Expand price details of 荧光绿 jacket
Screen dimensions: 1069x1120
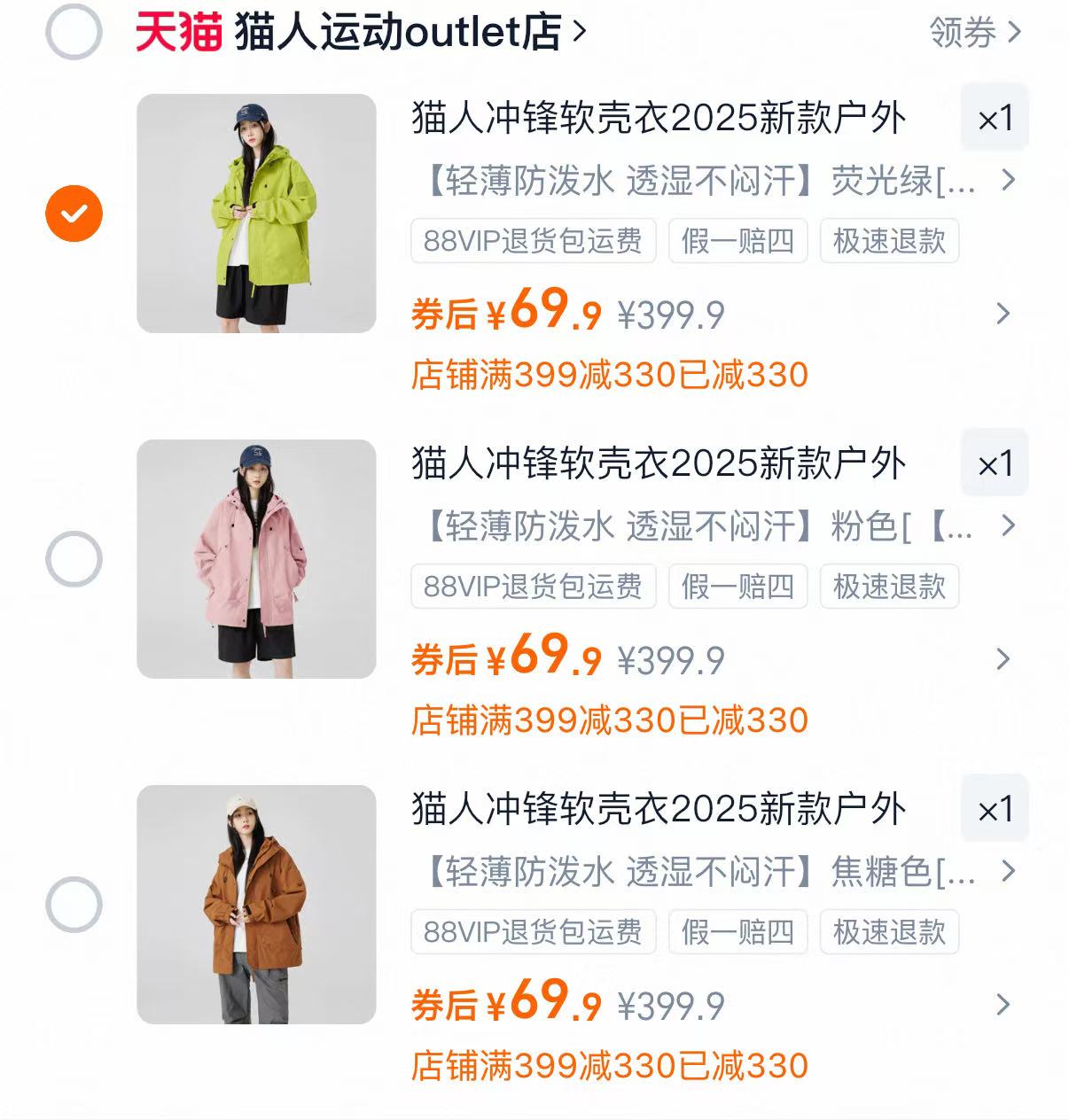point(1003,314)
